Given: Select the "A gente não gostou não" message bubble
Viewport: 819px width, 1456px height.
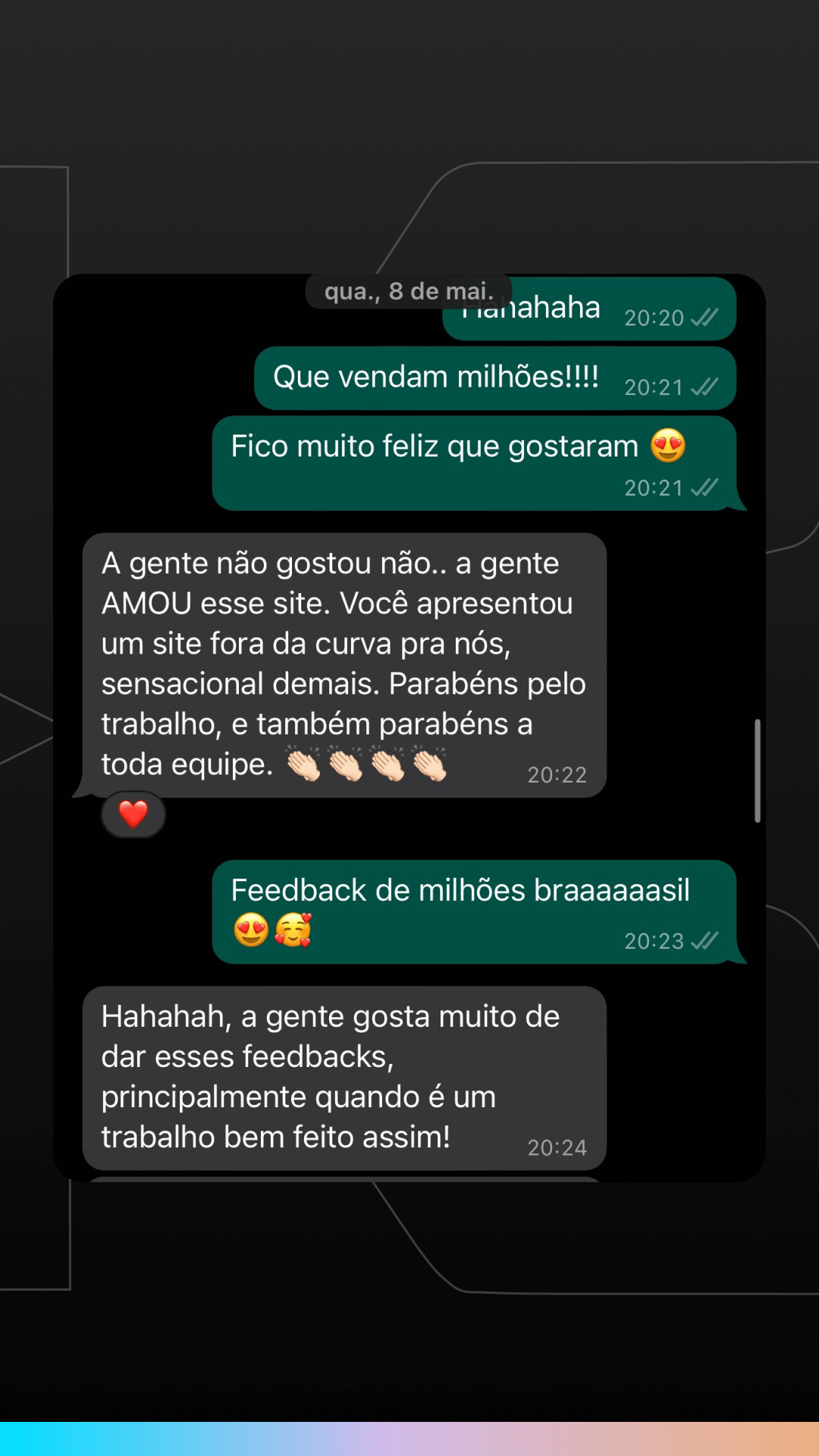Looking at the screenshot, I should [341, 664].
